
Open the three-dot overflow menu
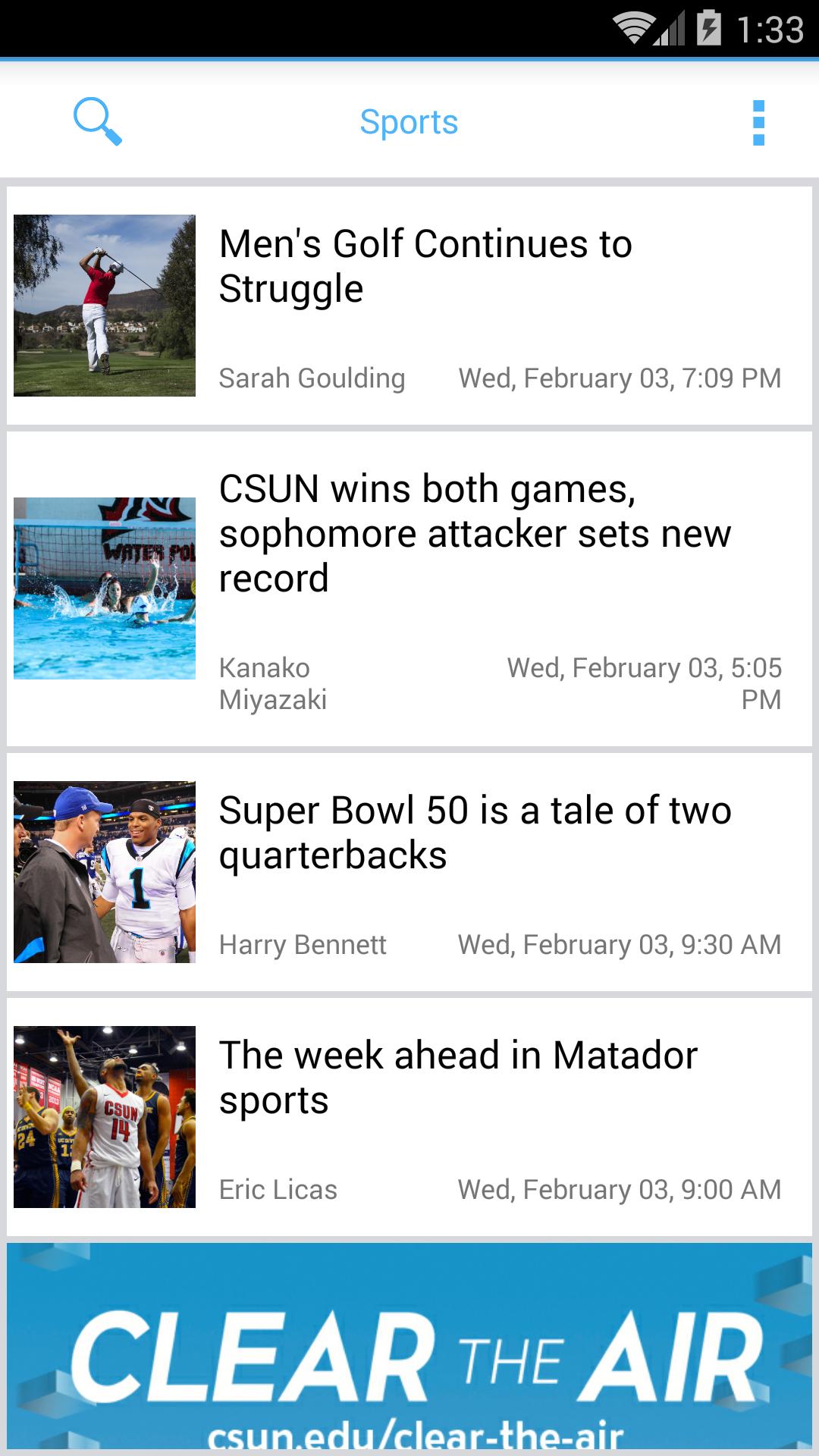coord(758,122)
